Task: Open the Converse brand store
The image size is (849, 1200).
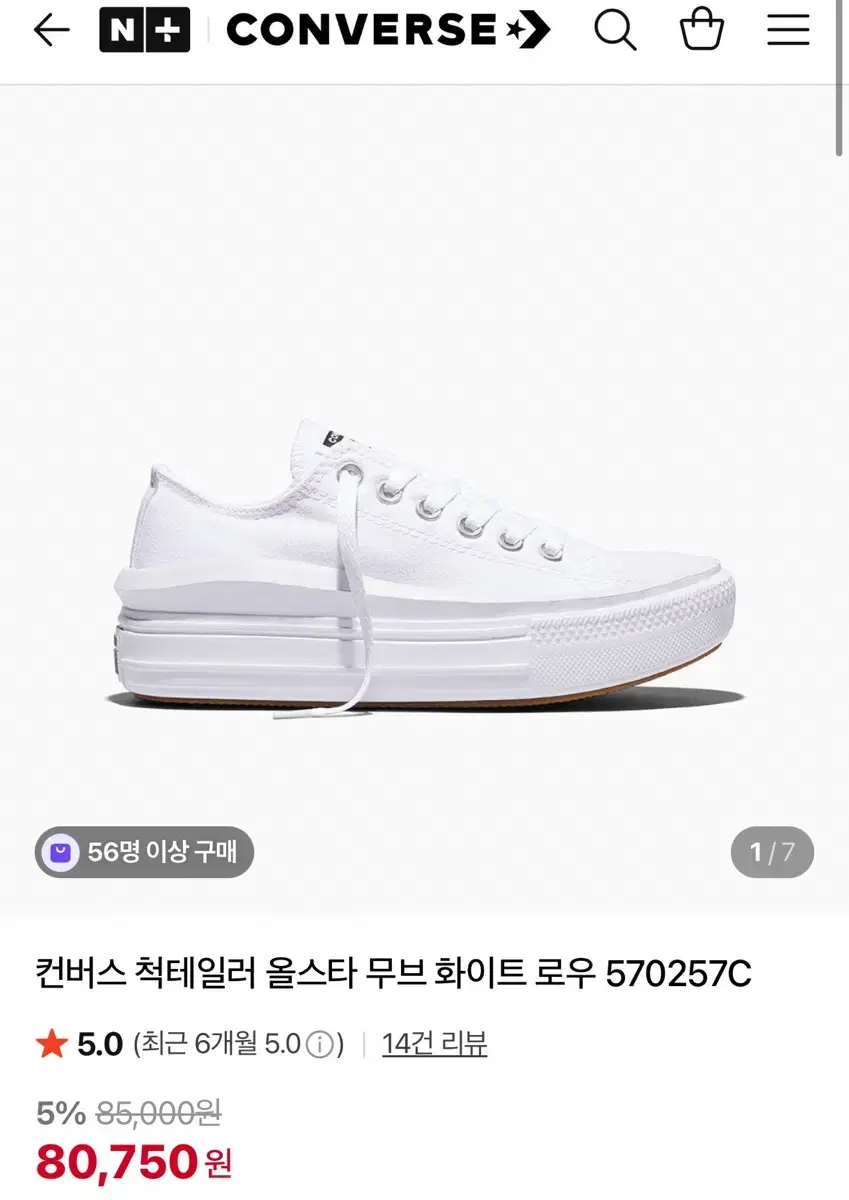Action: coord(388,30)
